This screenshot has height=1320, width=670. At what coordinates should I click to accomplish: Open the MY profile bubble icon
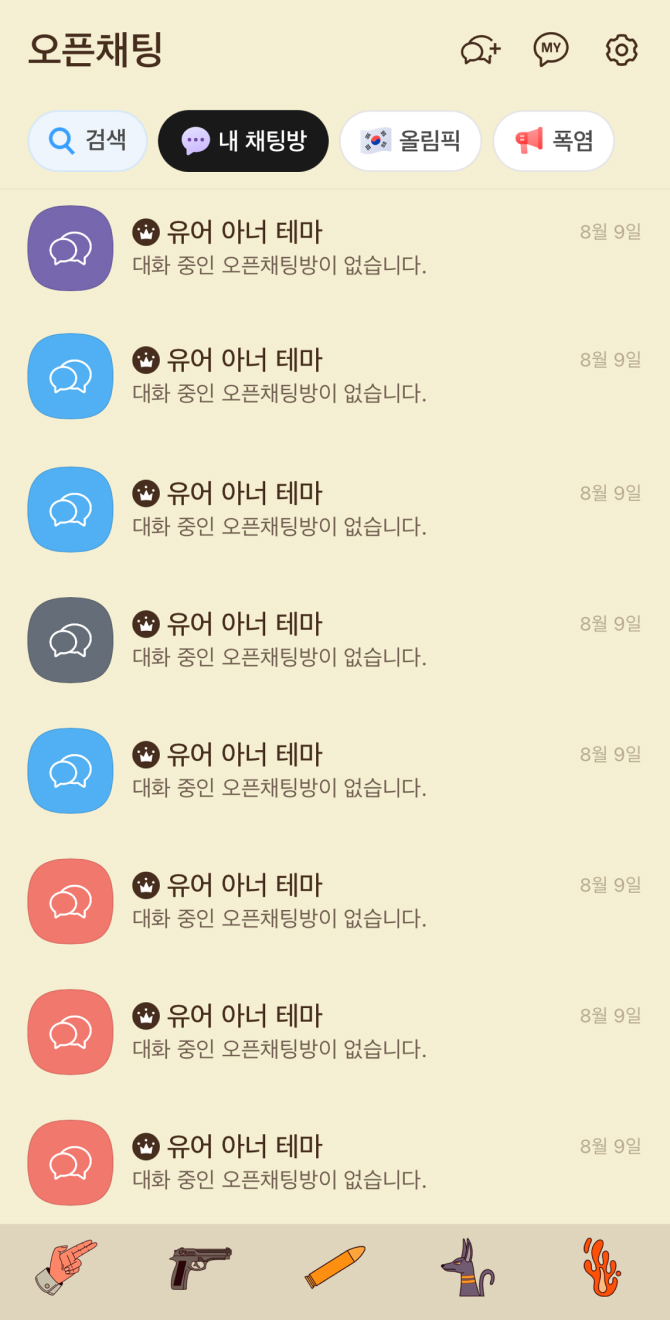(551, 49)
